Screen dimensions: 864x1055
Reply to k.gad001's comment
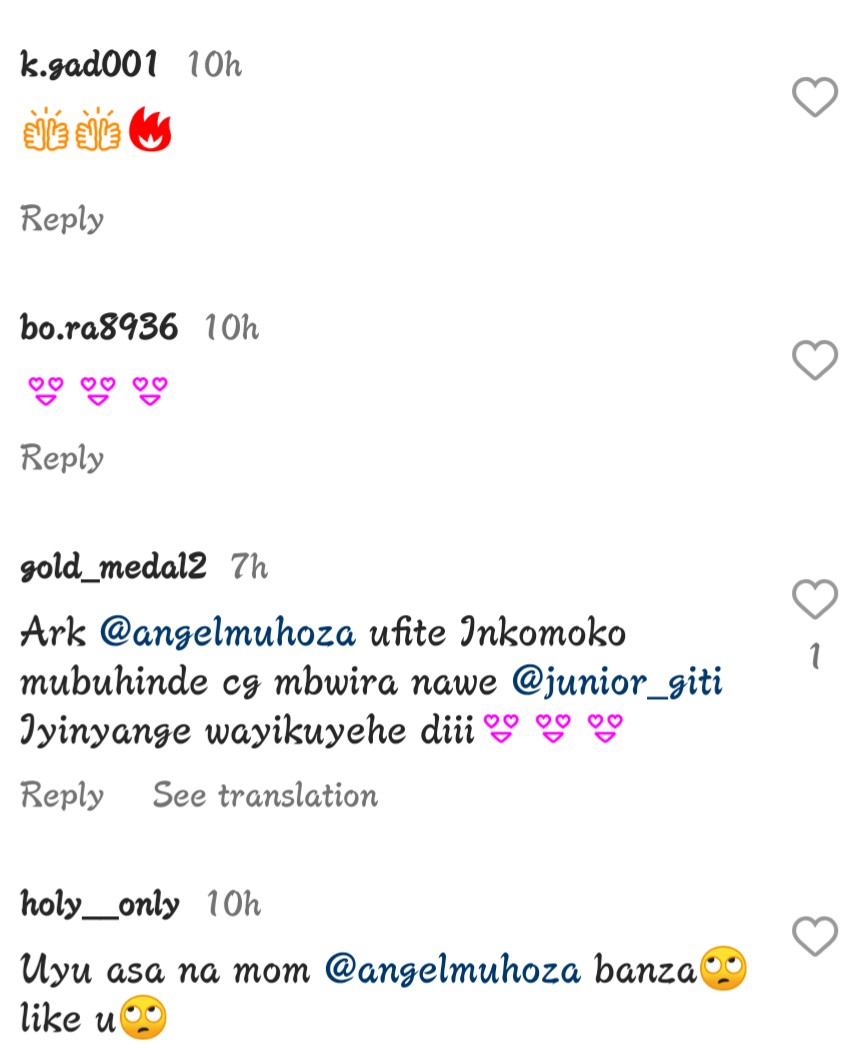point(62,219)
